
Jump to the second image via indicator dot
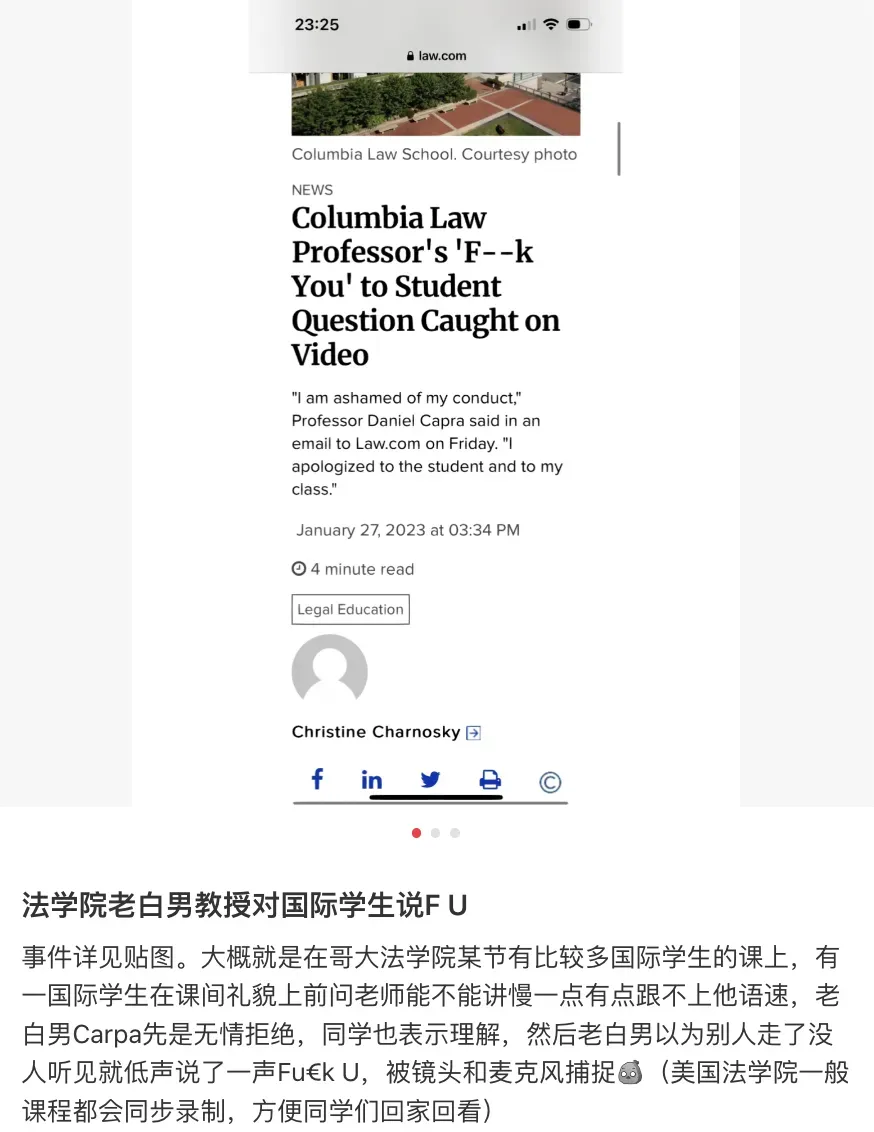pyautogui.click(x=435, y=833)
